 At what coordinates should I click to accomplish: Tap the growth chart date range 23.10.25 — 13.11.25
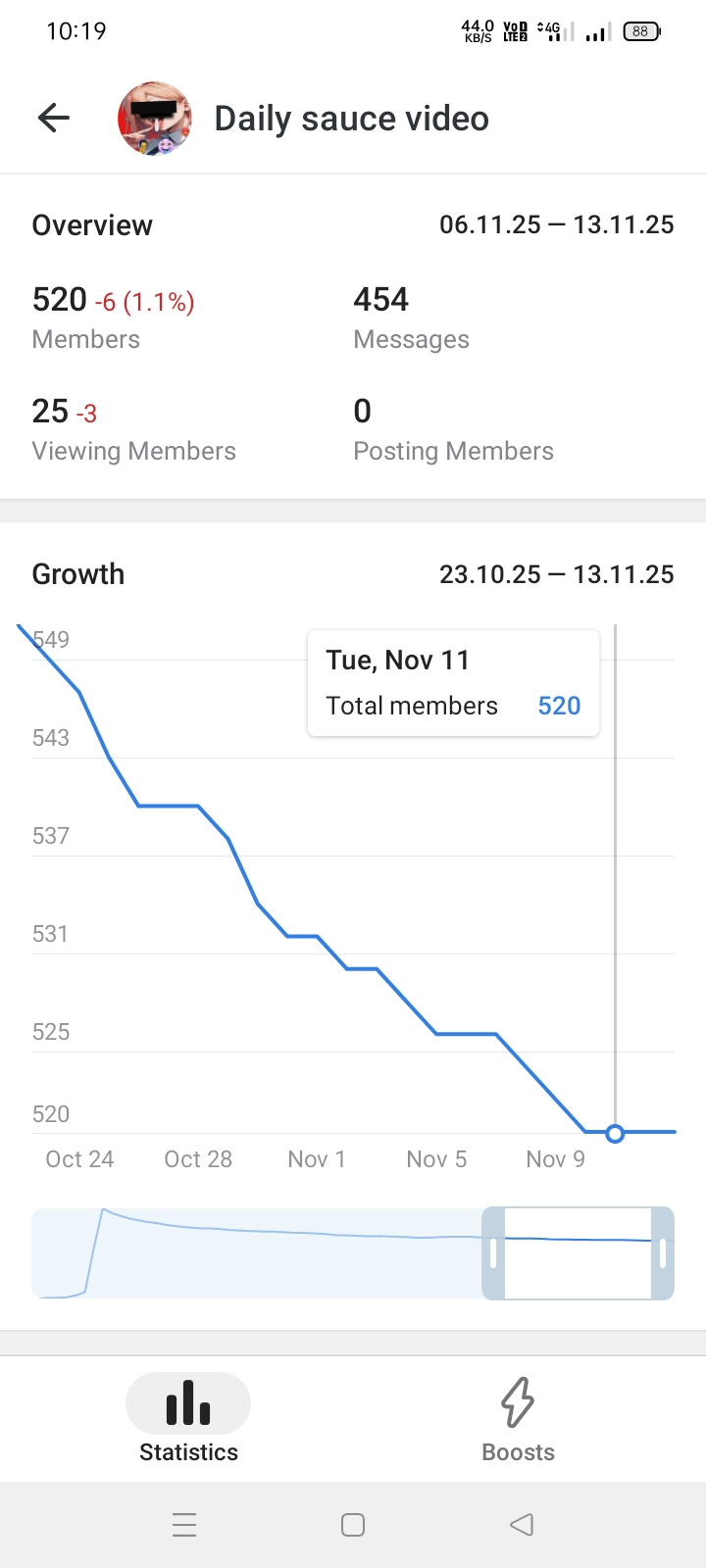[x=556, y=574]
